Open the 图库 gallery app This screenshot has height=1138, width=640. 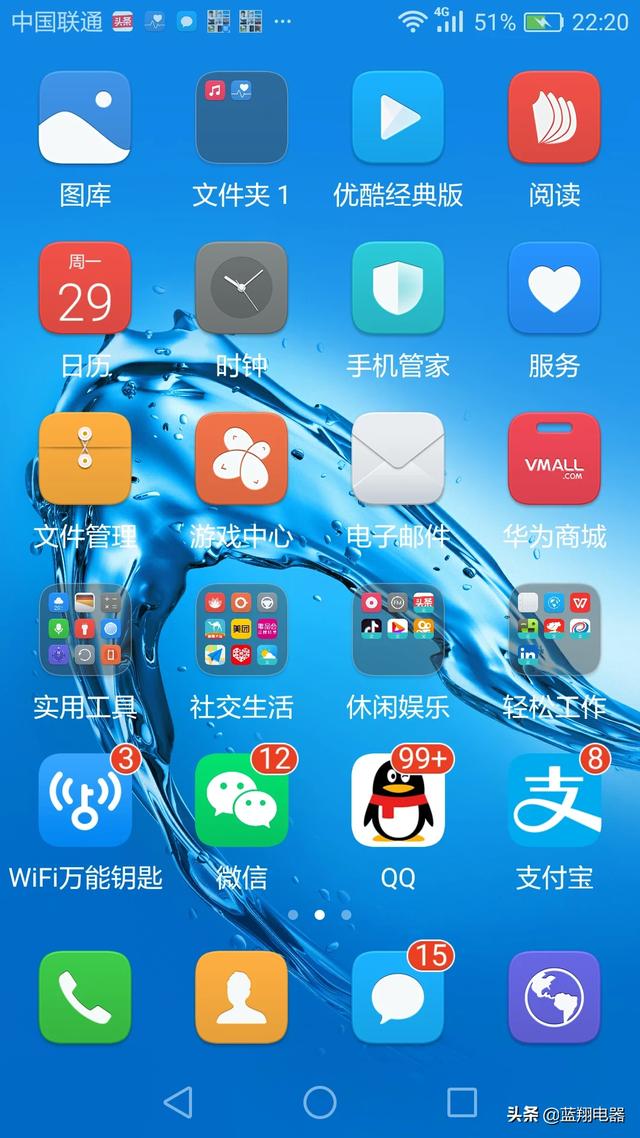coord(85,118)
